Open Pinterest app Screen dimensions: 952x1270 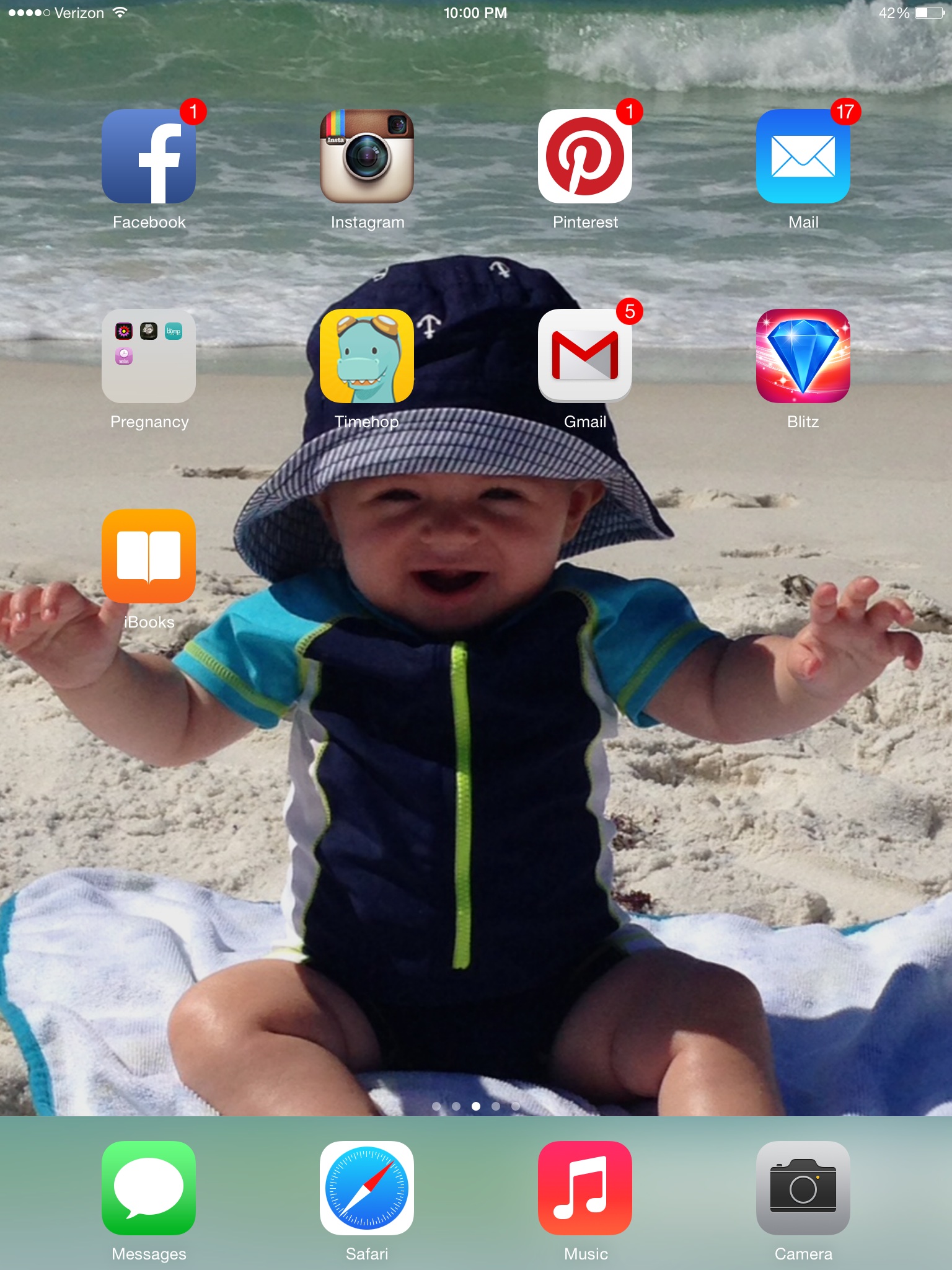point(585,156)
